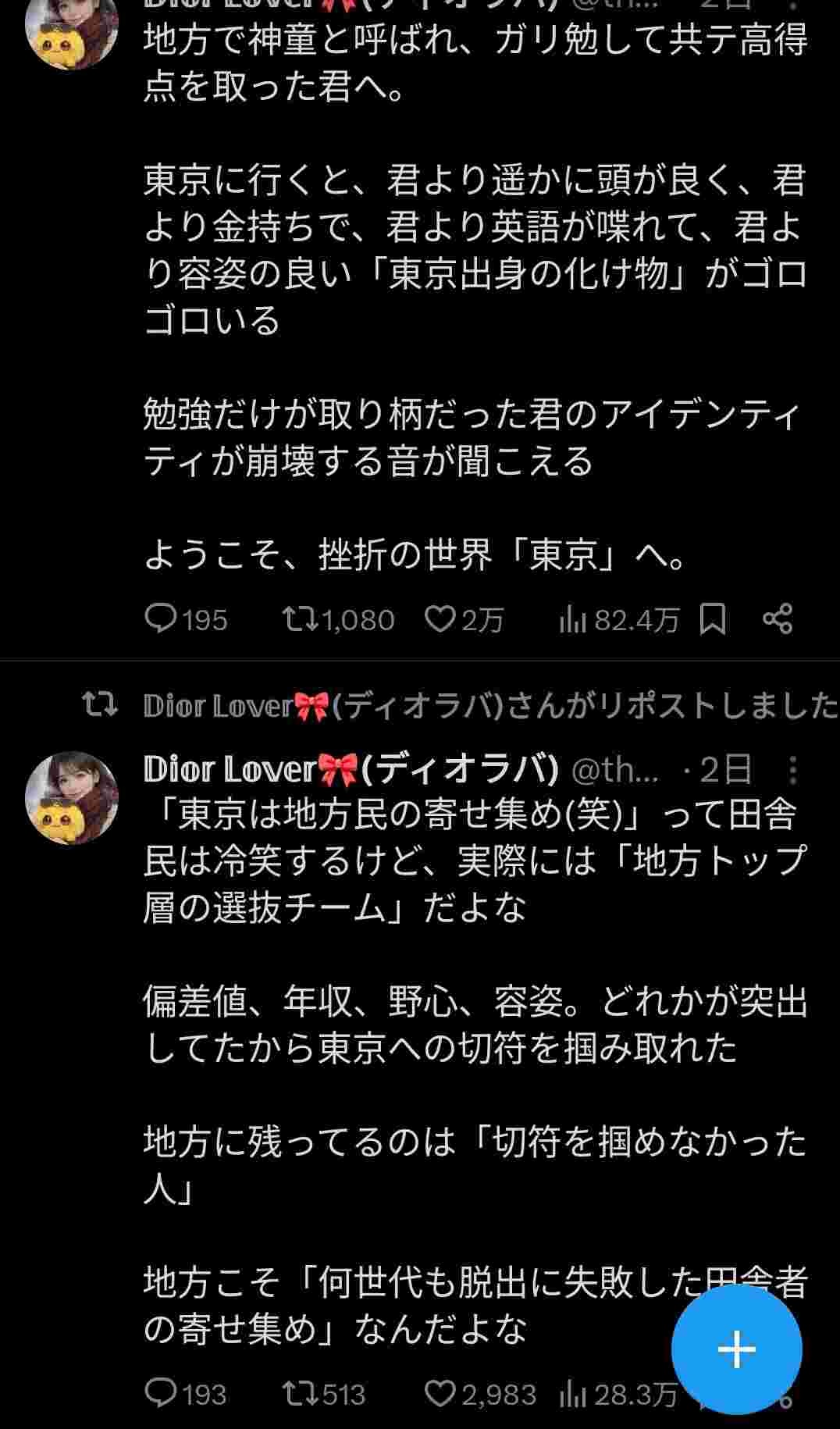
Task: Share the post ending 「東京」へ。
Action: (778, 619)
